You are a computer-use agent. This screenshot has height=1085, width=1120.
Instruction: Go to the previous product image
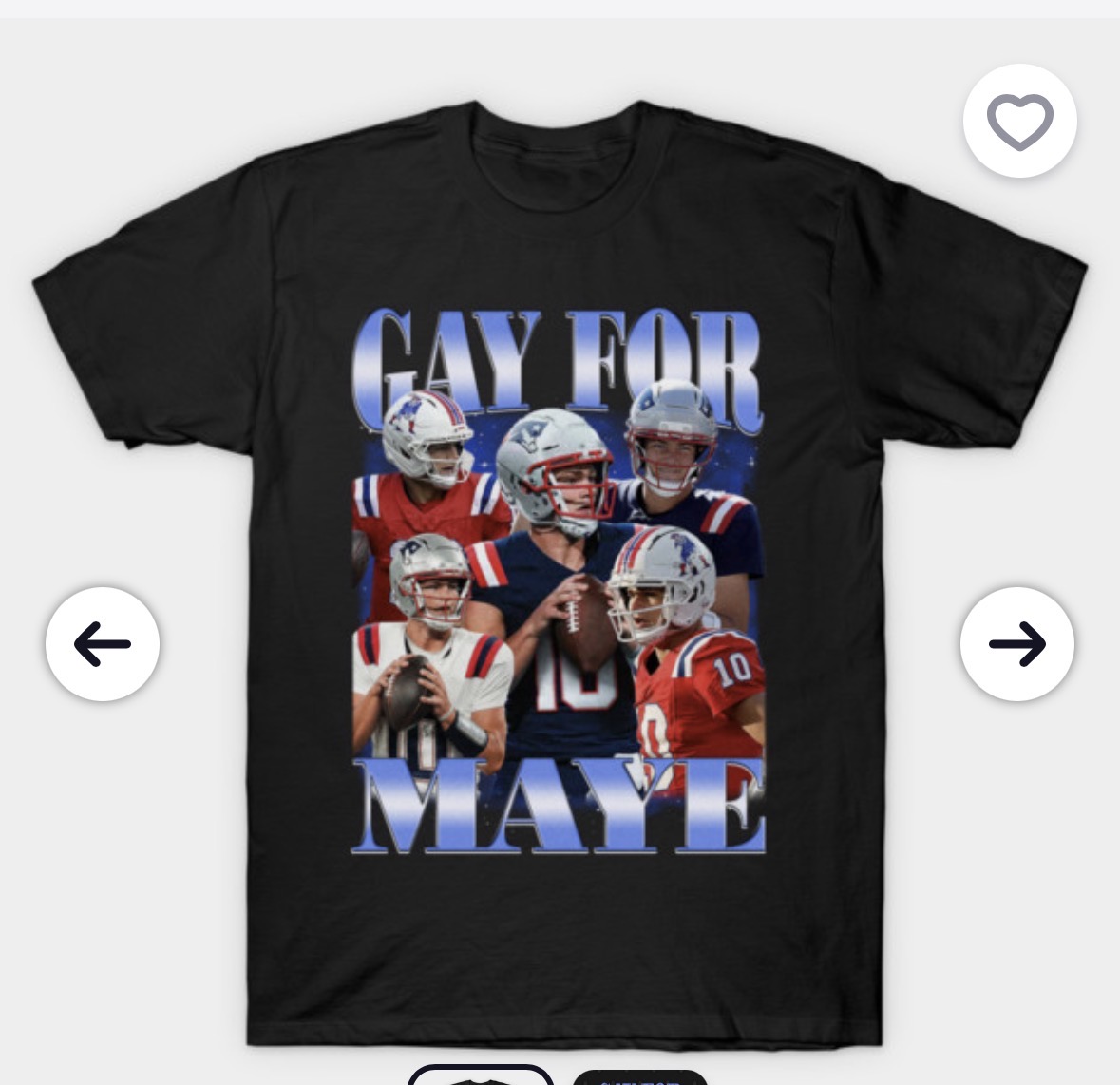pos(103,644)
